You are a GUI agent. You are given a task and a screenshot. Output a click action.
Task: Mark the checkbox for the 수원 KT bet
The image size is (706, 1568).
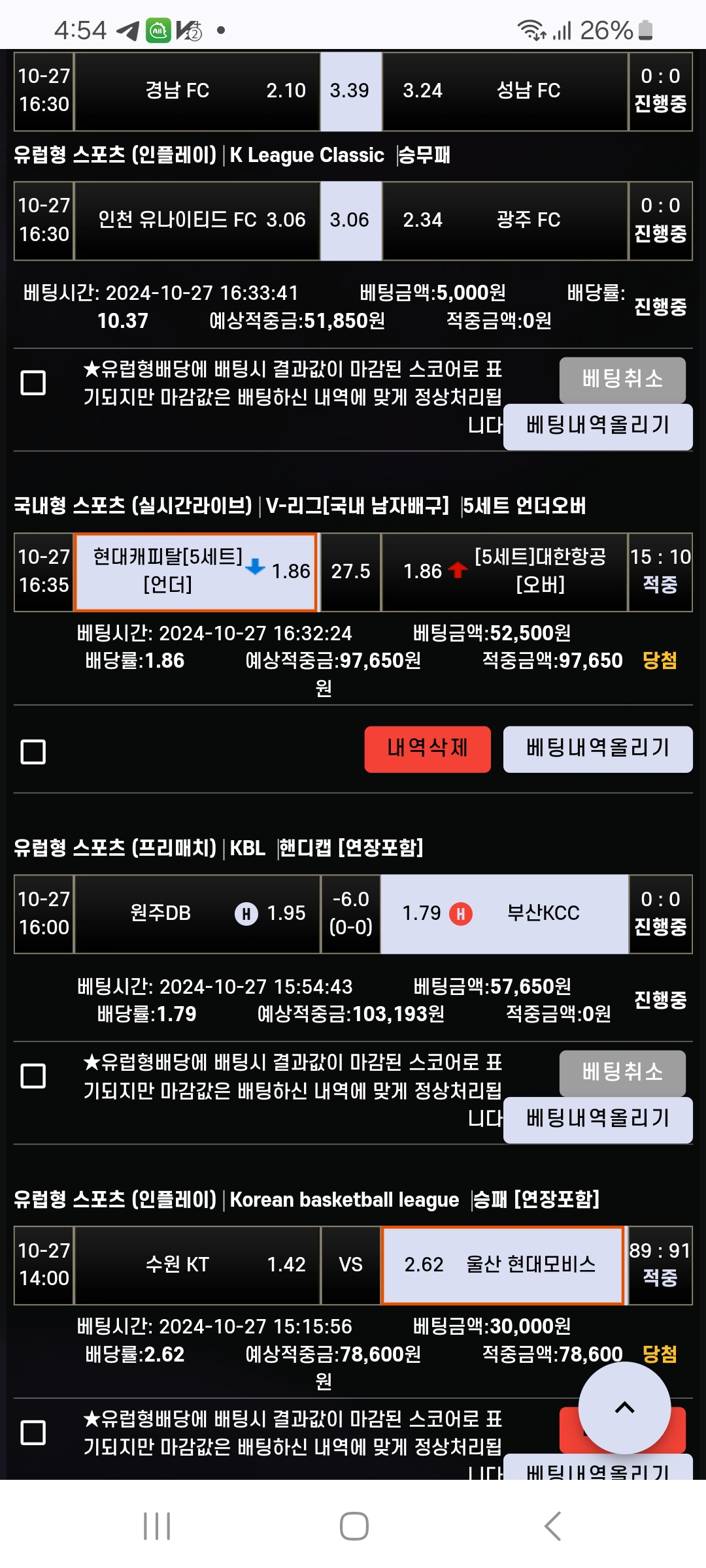tap(33, 1432)
